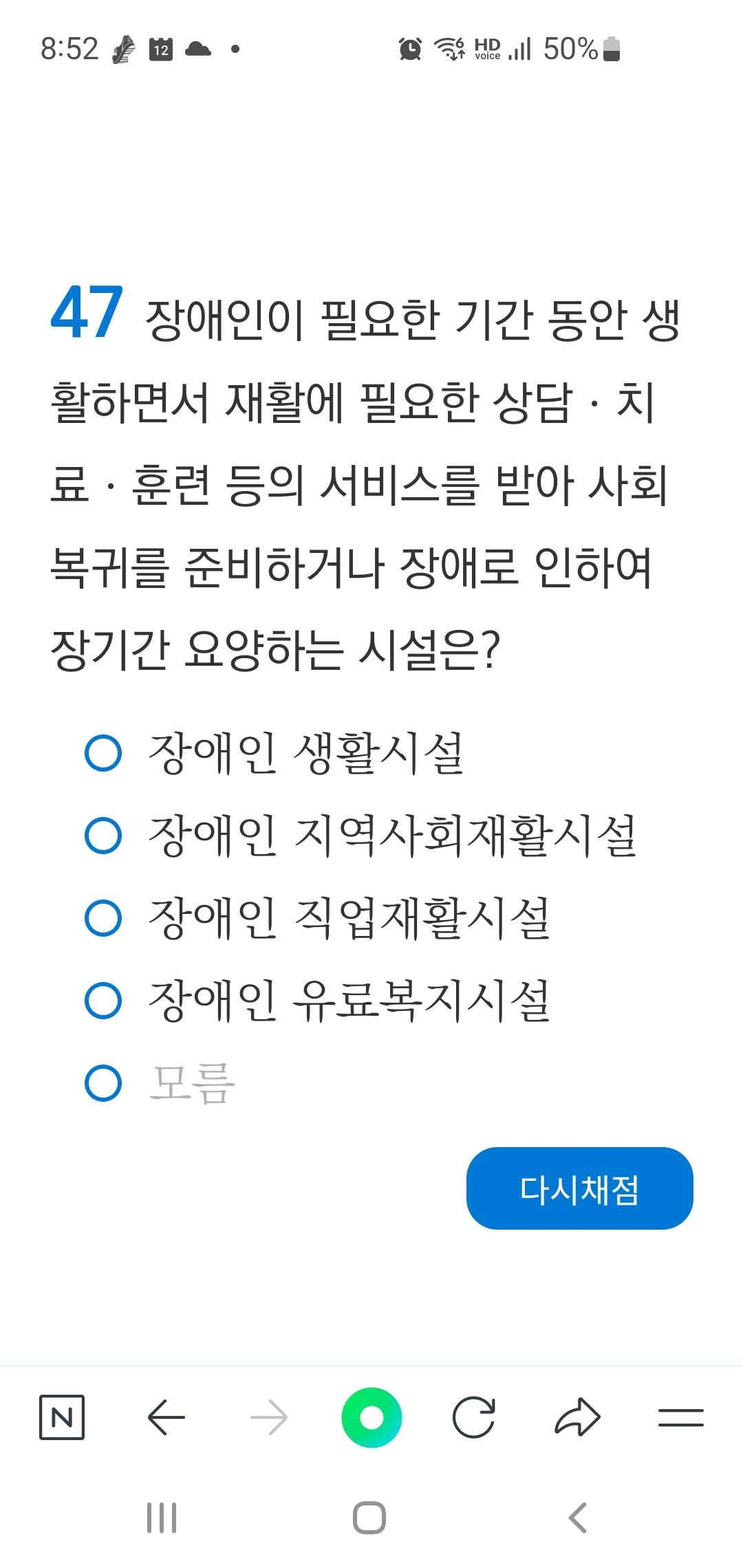
Task: Click question number 47
Action: click(x=87, y=315)
